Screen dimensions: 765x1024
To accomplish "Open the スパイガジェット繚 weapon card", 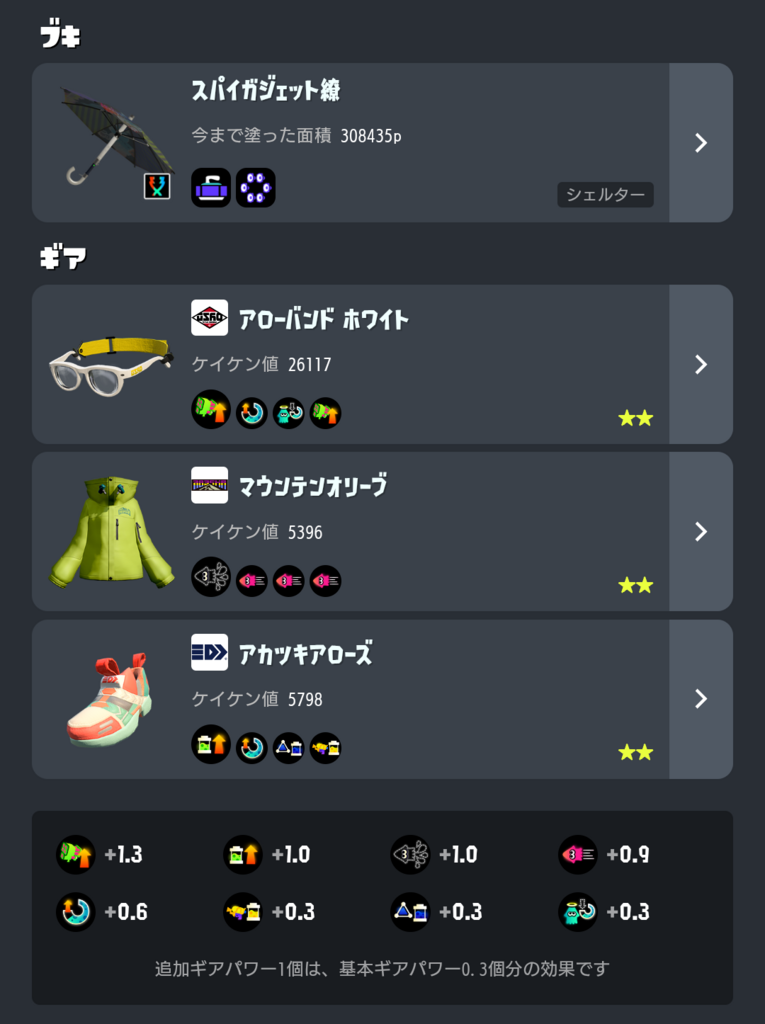I will pos(380,142).
